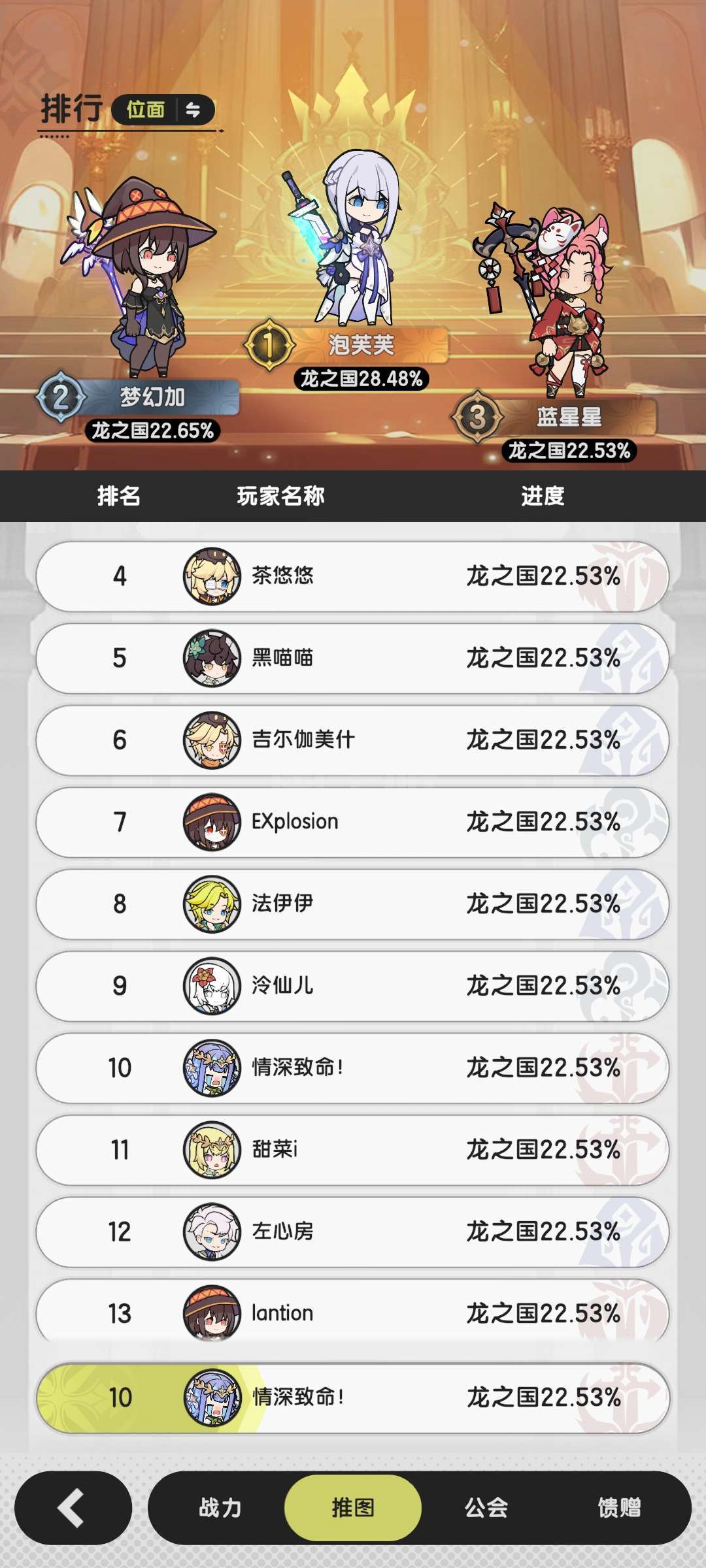Tap the 位面 switch button
The height and width of the screenshot is (1568, 706).
click(x=163, y=110)
